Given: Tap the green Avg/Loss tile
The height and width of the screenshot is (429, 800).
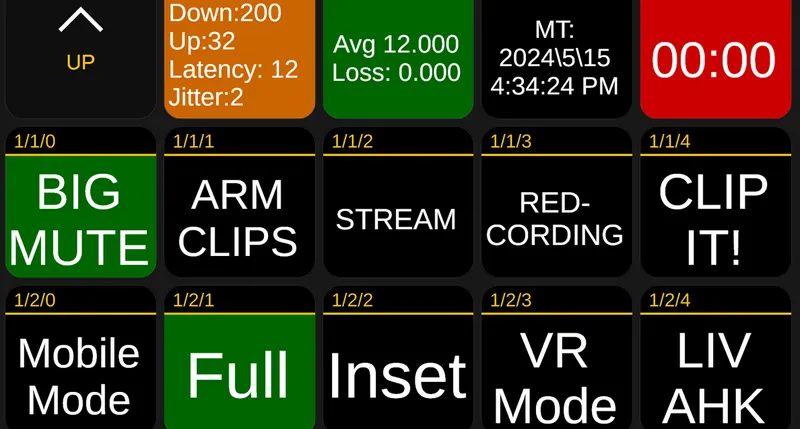Looking at the screenshot, I should coord(396,58).
